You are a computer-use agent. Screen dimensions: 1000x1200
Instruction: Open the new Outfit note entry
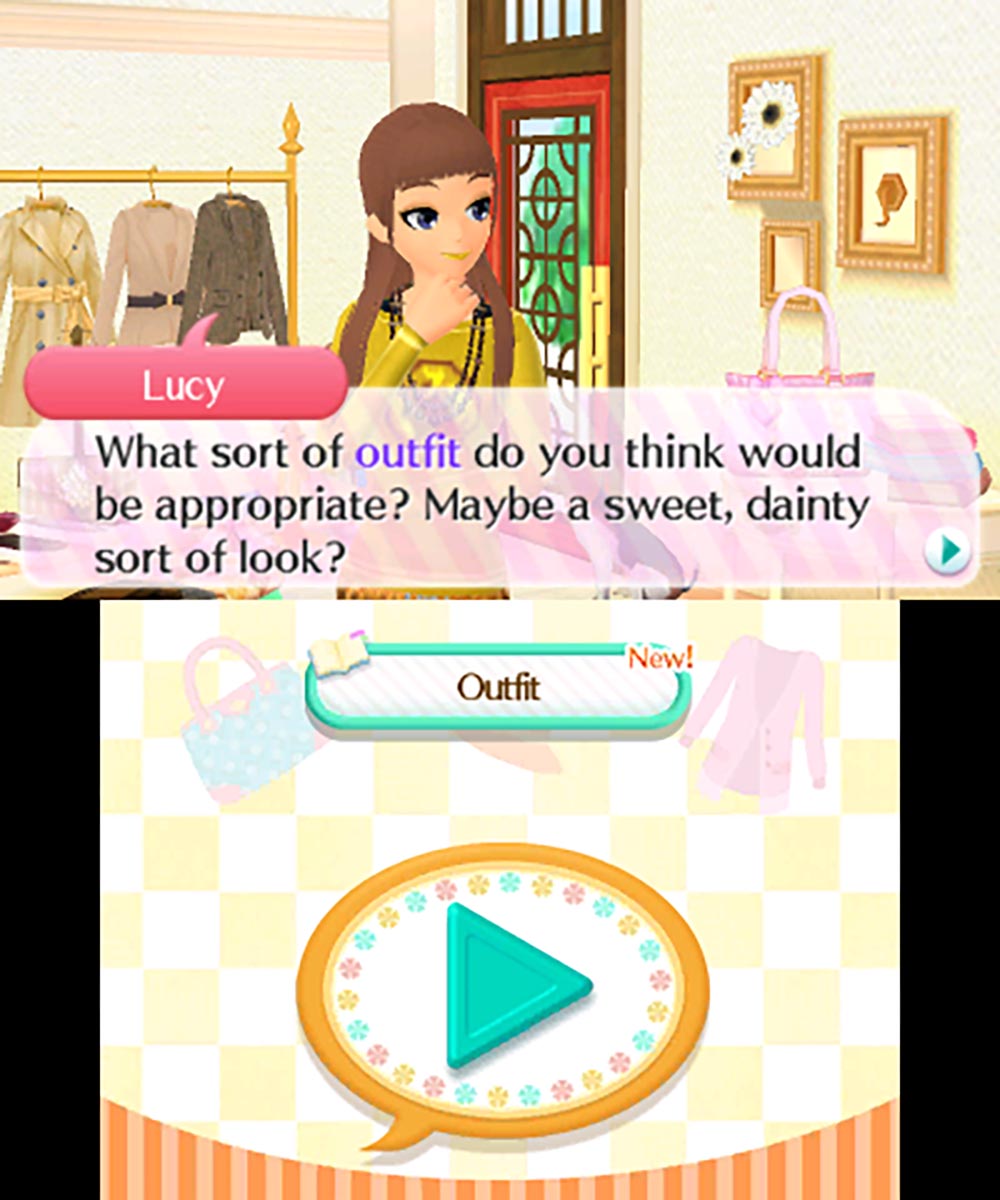point(498,687)
